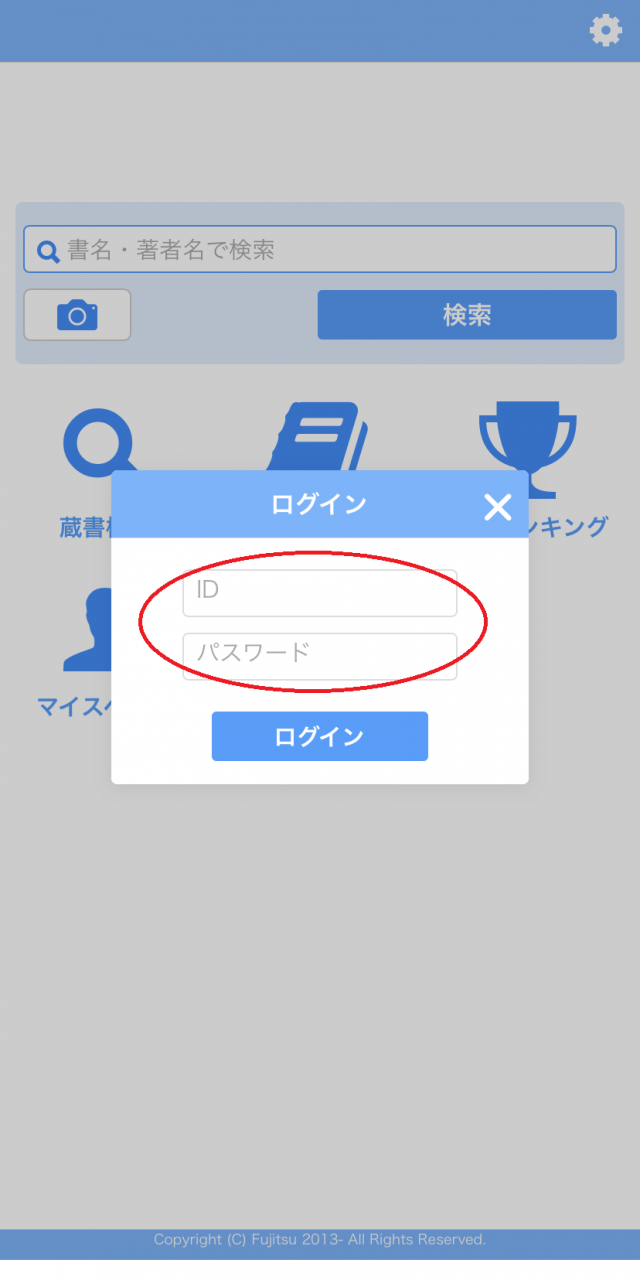The width and height of the screenshot is (640, 1280).
Task: Close the ログイン dialog
Action: coord(497,507)
